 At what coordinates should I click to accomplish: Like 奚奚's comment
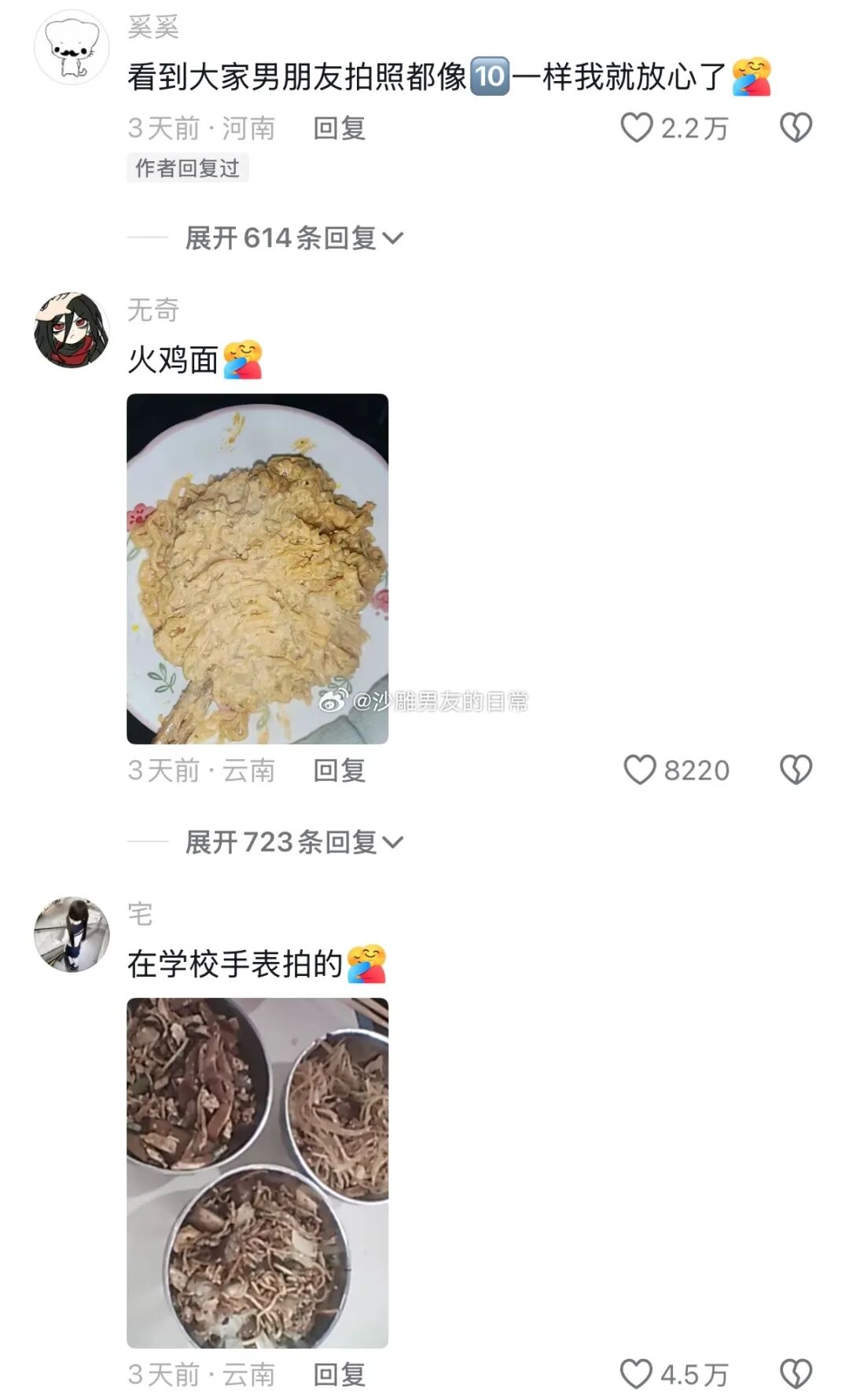pyautogui.click(x=638, y=128)
